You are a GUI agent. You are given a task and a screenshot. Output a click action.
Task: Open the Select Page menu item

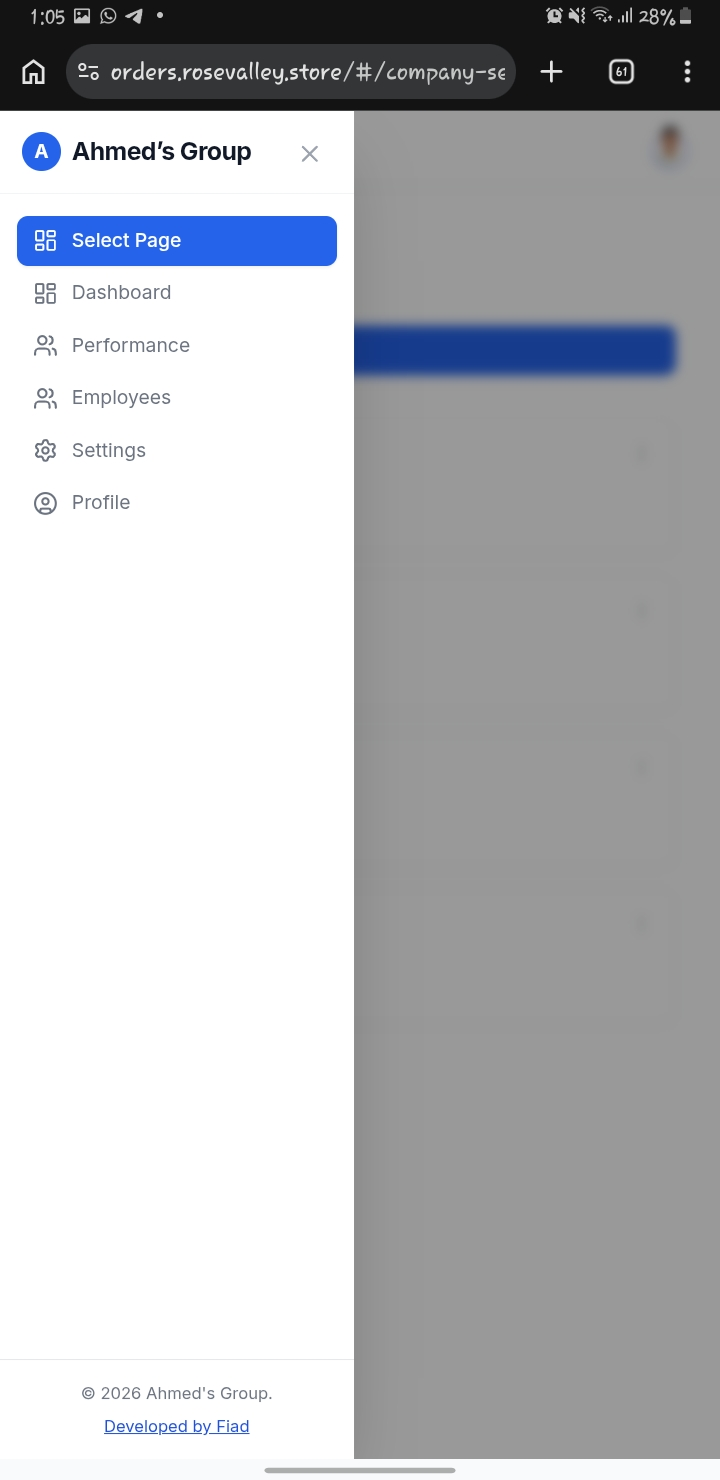point(177,241)
